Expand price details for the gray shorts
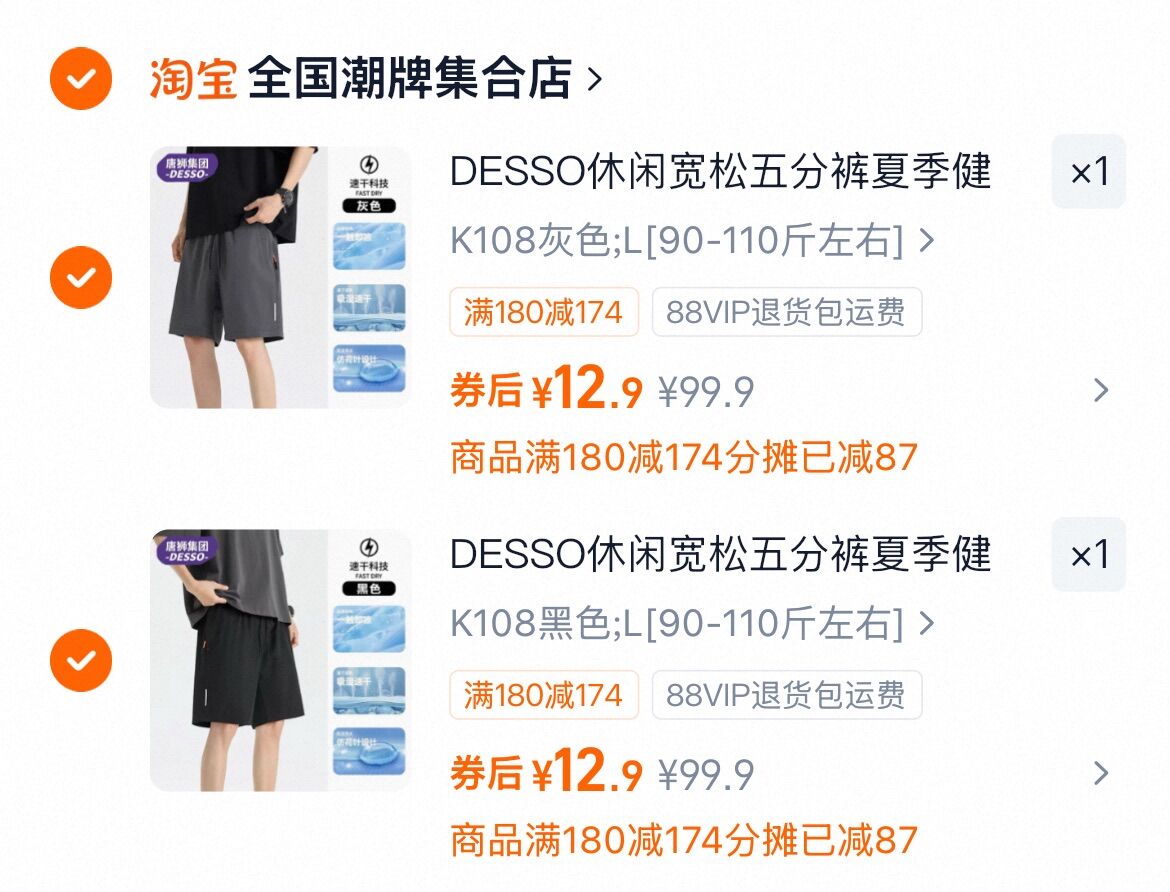This screenshot has width=1170, height=892. [x=1101, y=390]
